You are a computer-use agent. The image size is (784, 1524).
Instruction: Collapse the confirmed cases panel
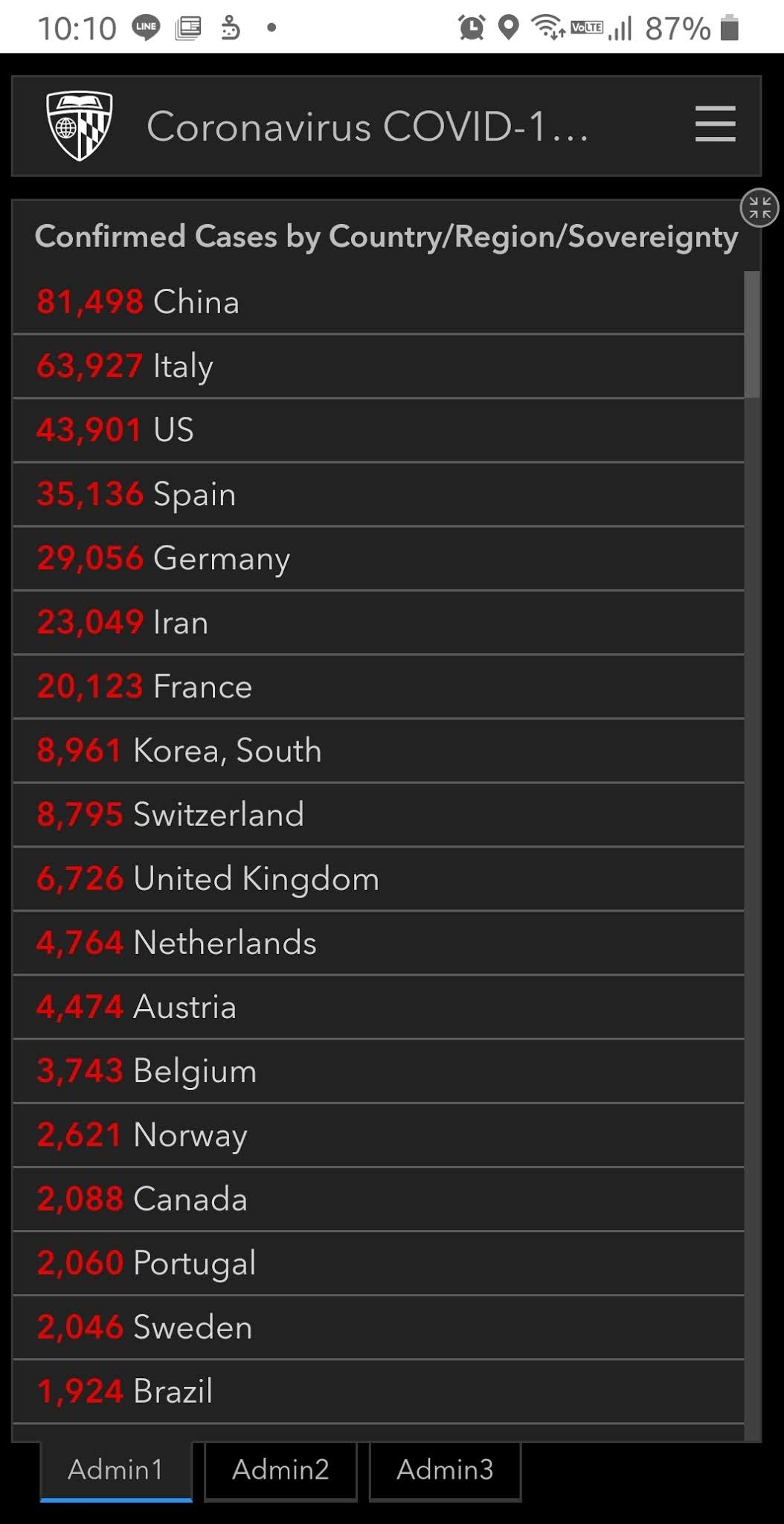click(x=759, y=208)
